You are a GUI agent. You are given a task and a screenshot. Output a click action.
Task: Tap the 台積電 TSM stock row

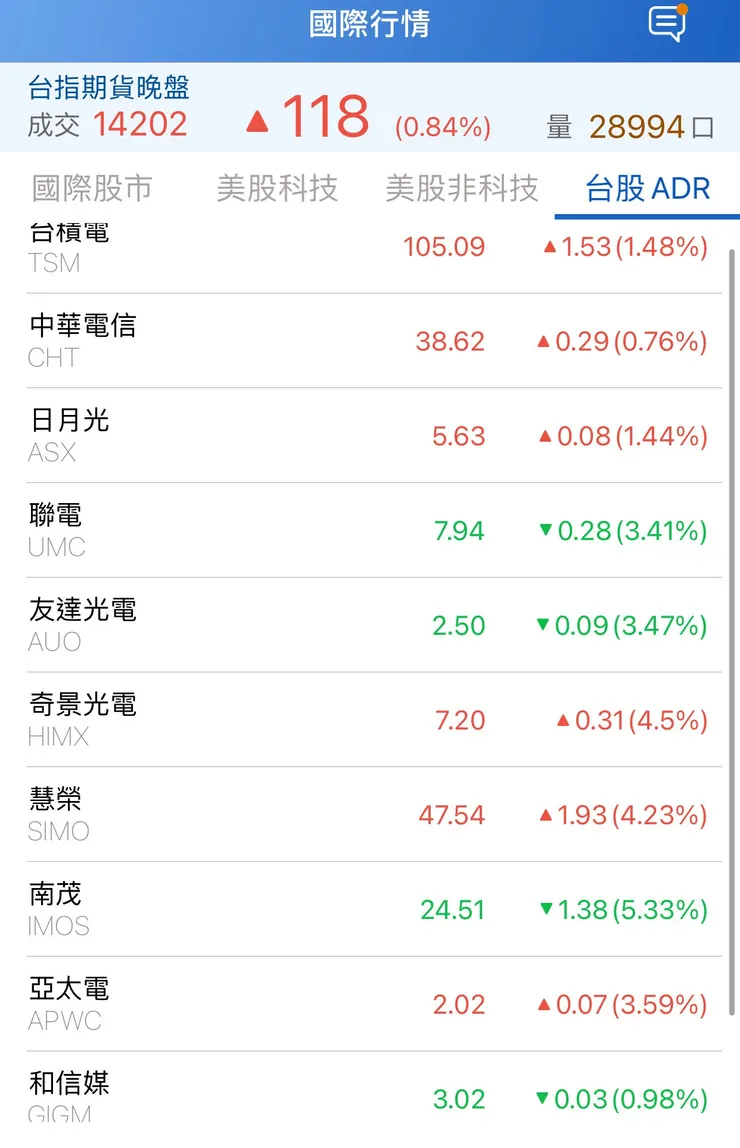tap(370, 246)
